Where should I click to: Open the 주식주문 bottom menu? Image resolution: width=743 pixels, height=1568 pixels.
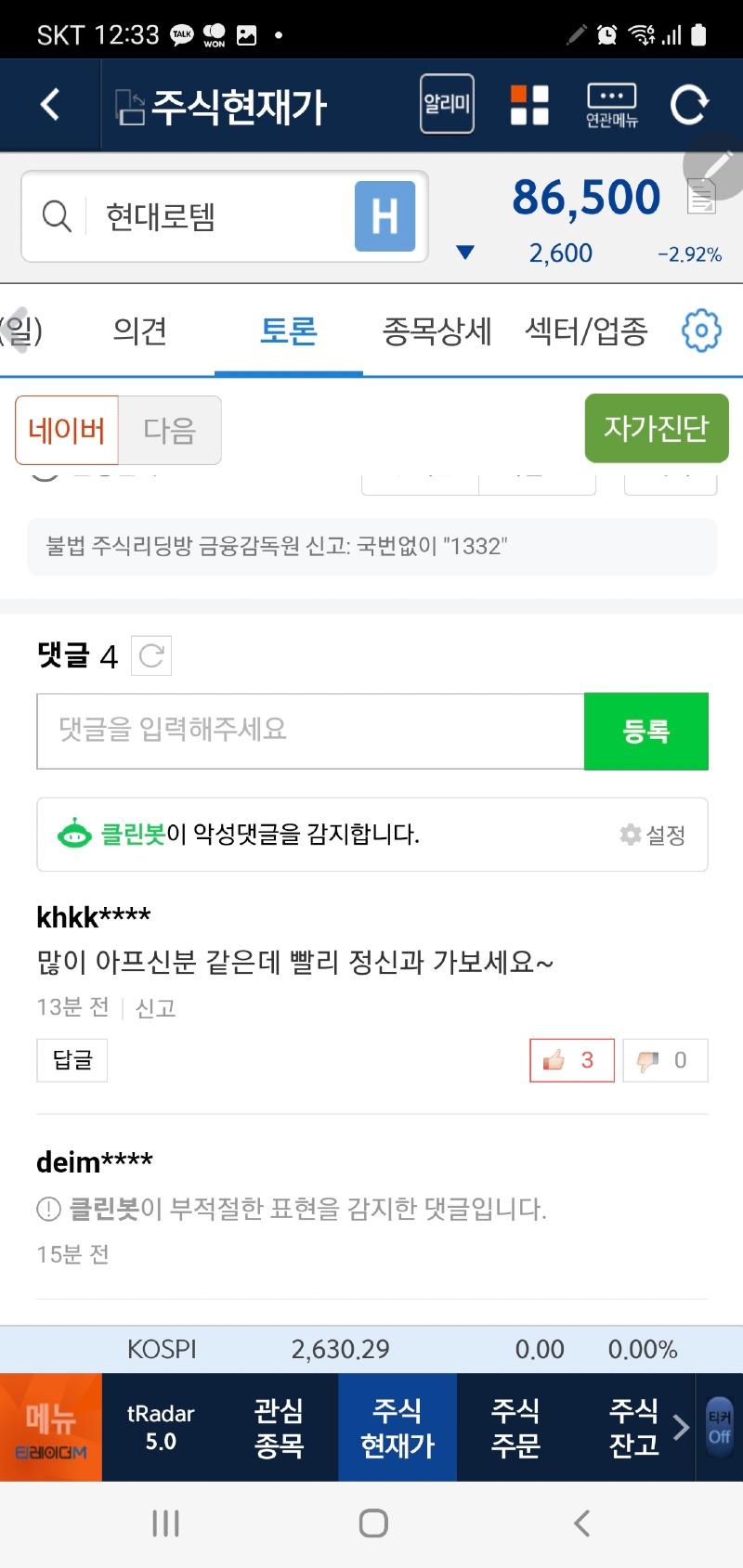click(515, 1427)
